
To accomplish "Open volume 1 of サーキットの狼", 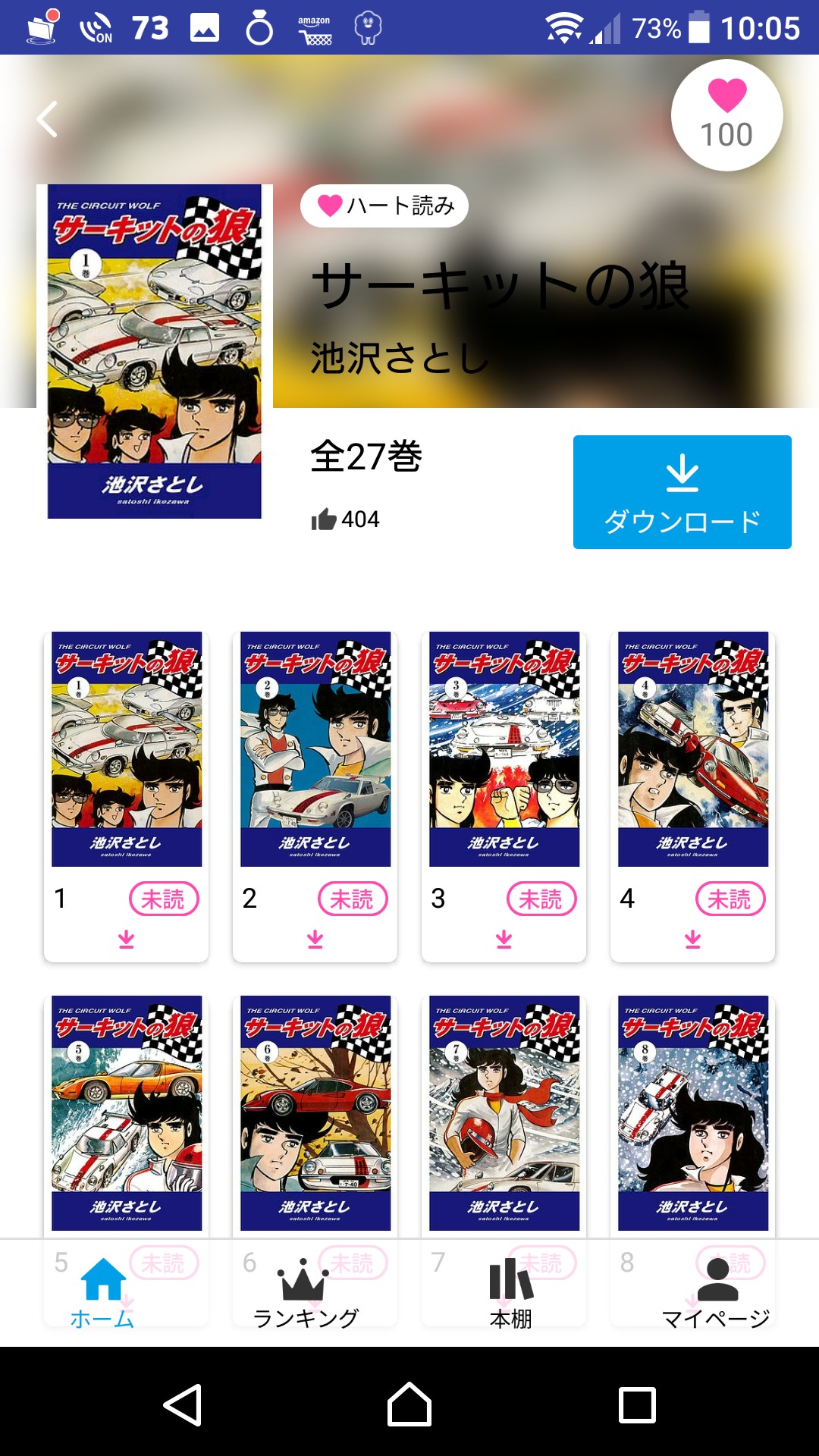I will pos(127,748).
